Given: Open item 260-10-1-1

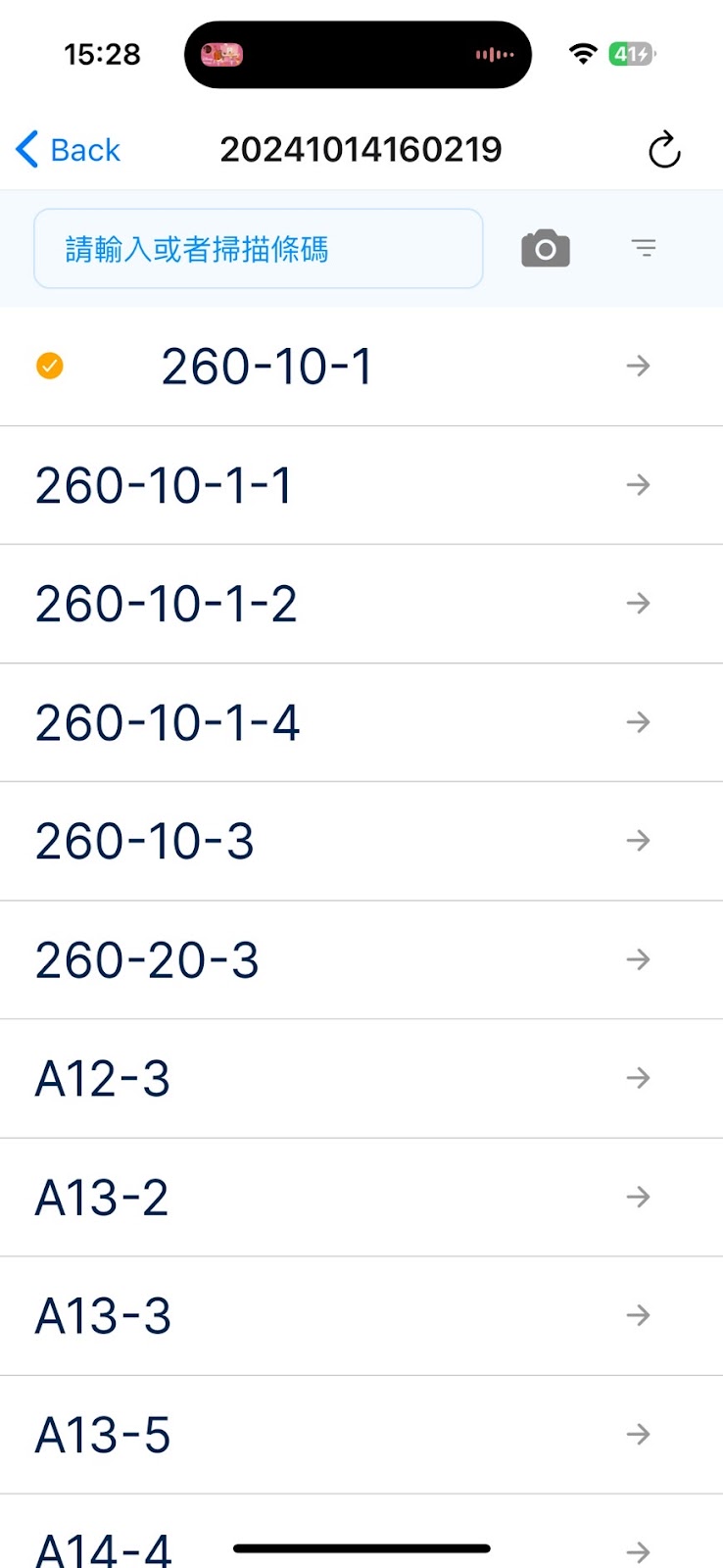Looking at the screenshot, I should (x=361, y=485).
